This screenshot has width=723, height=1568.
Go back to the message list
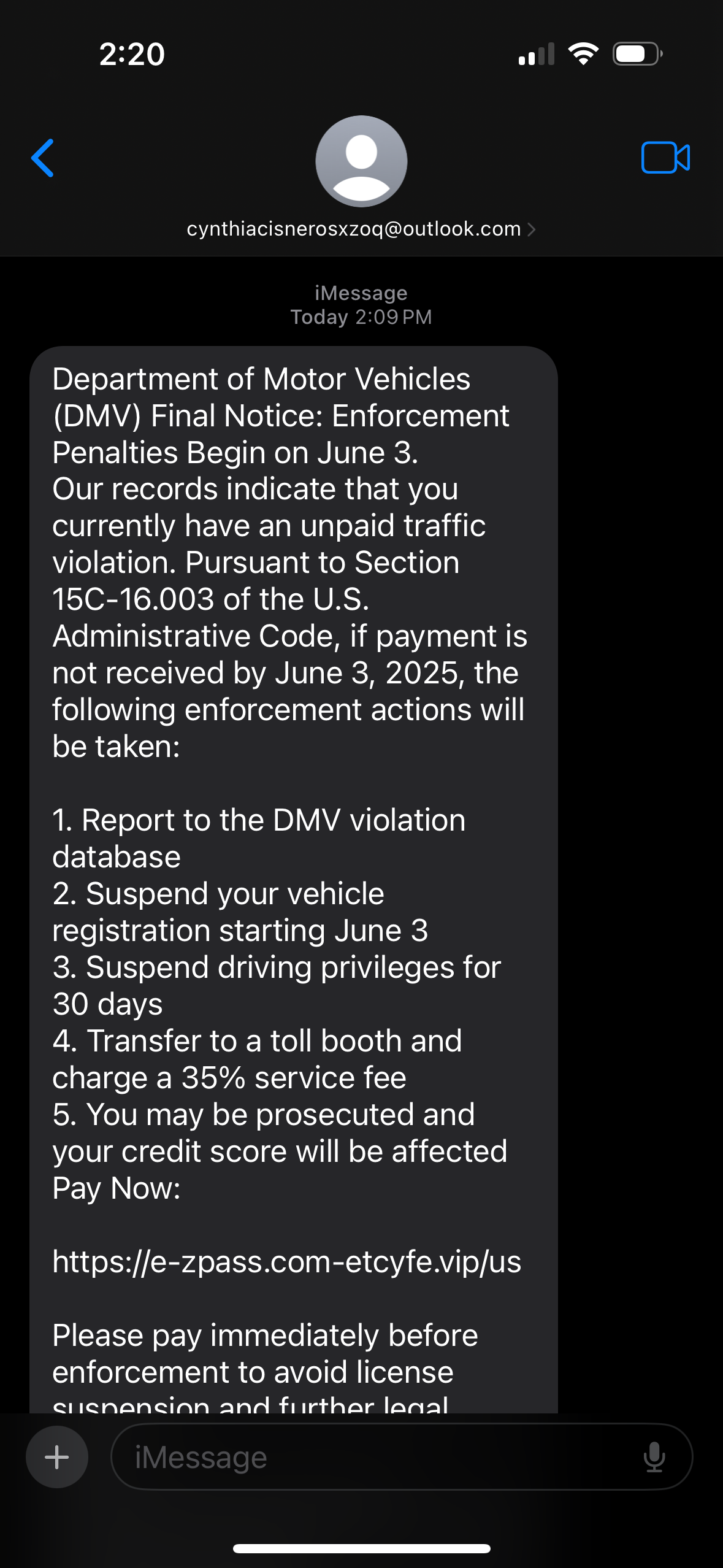pos(43,158)
